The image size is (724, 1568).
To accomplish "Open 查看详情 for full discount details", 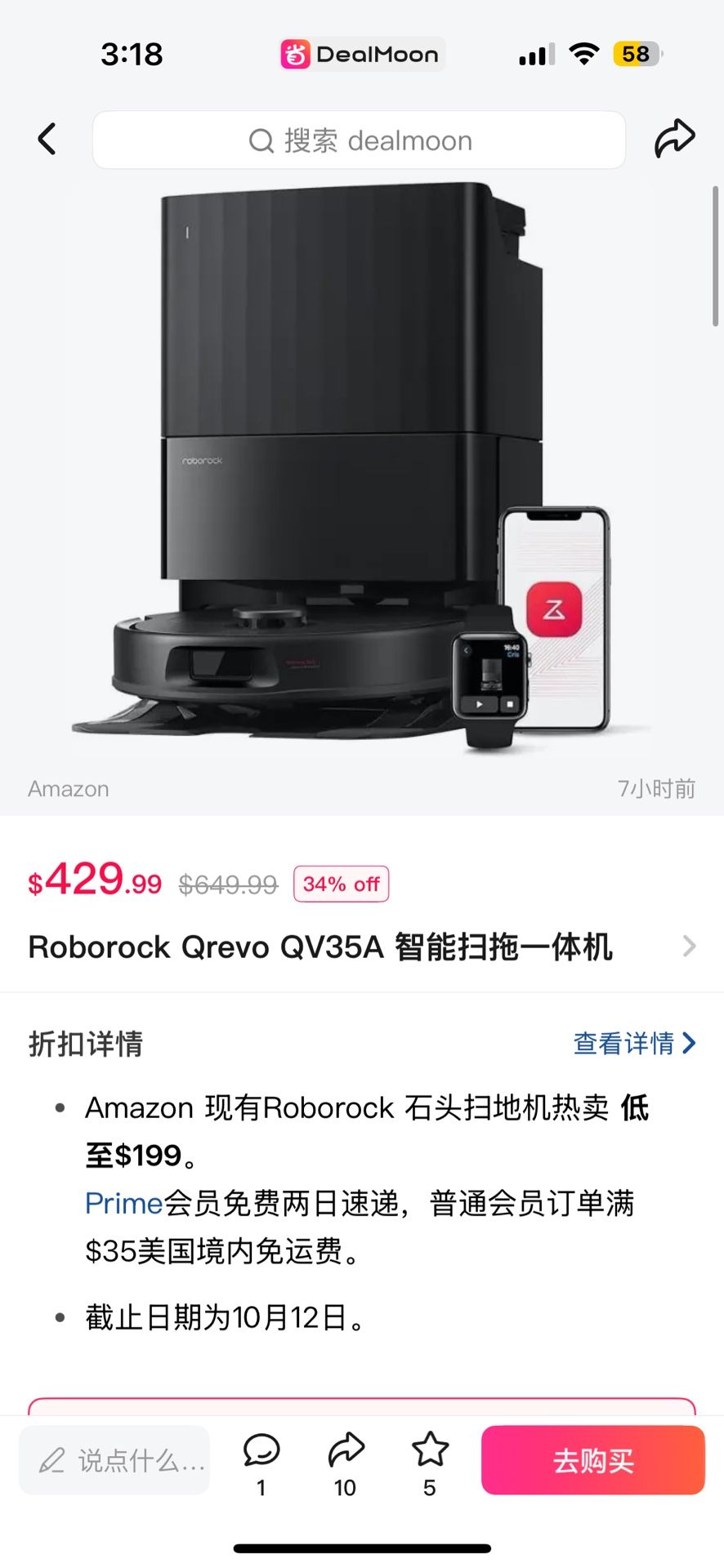I will pos(634,1043).
